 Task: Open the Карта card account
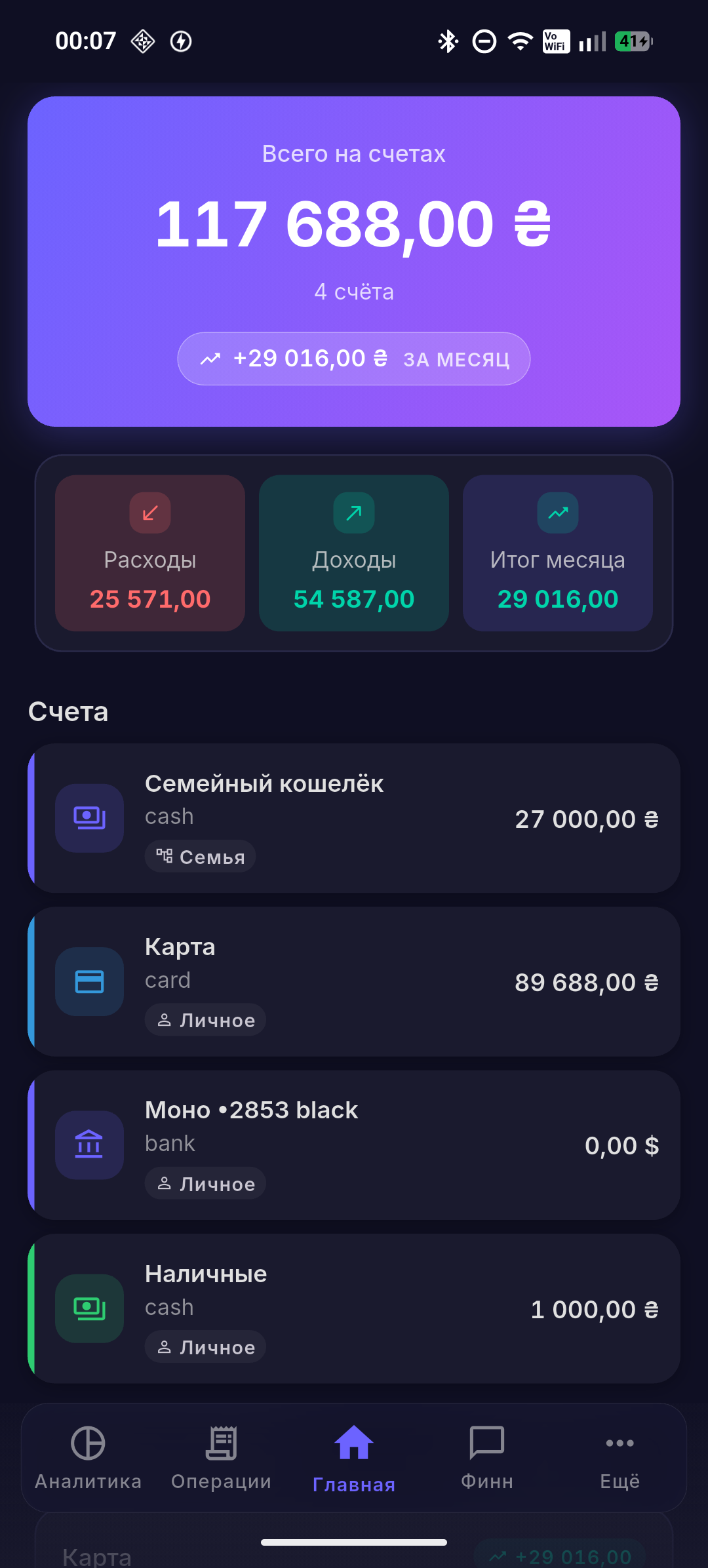(354, 981)
